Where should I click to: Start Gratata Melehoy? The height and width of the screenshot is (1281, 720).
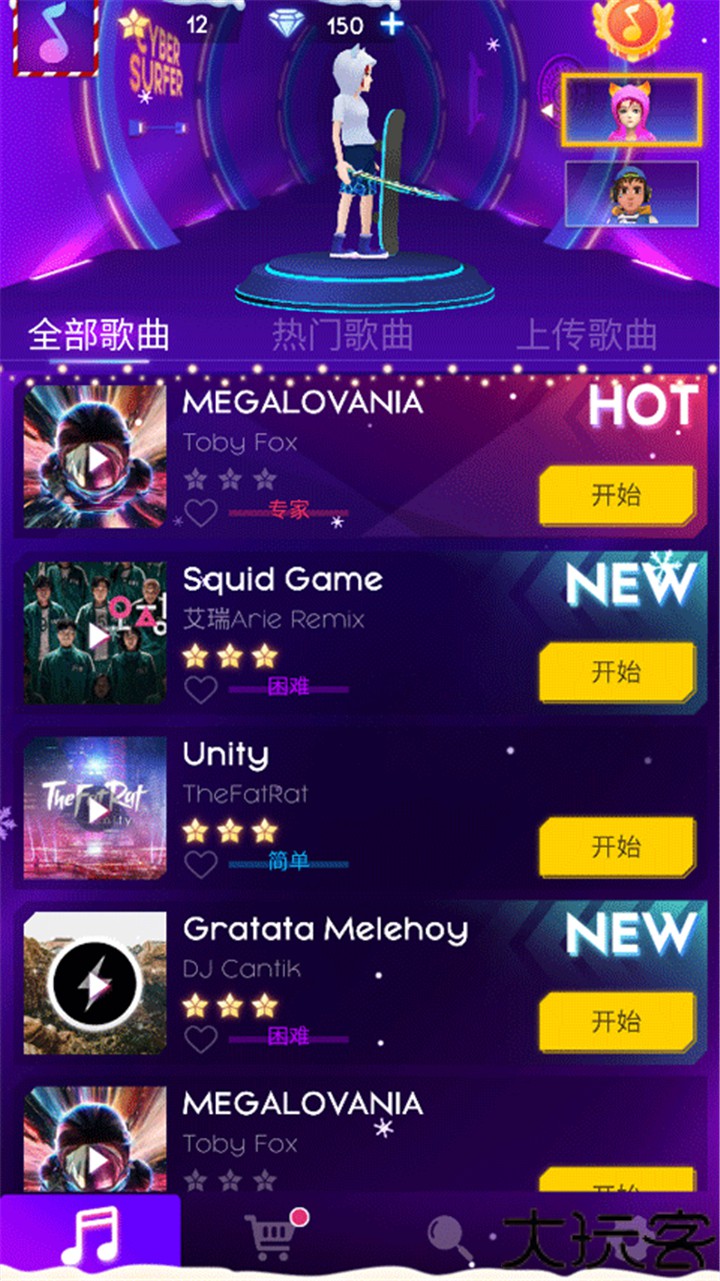coord(616,1021)
